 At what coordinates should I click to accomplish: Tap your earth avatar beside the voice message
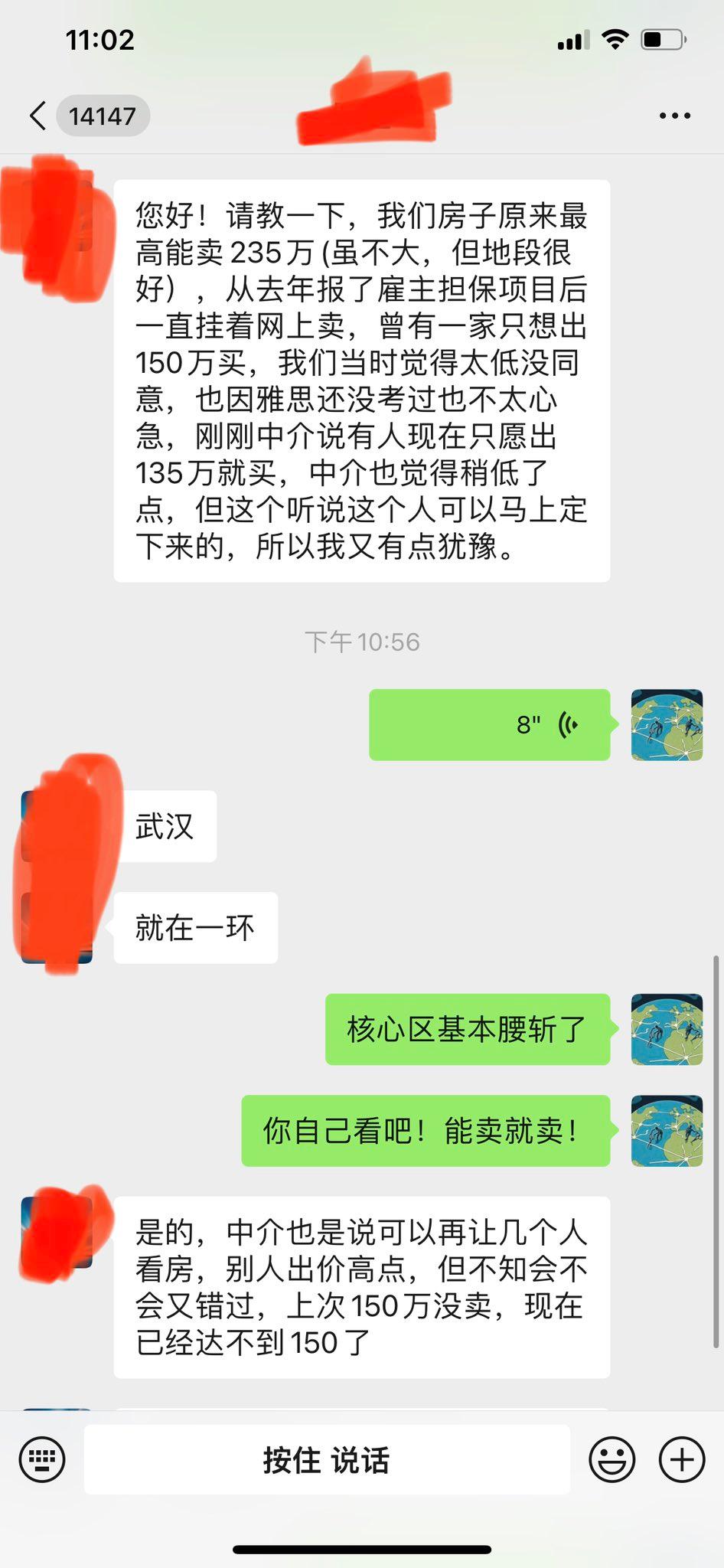pos(666,724)
